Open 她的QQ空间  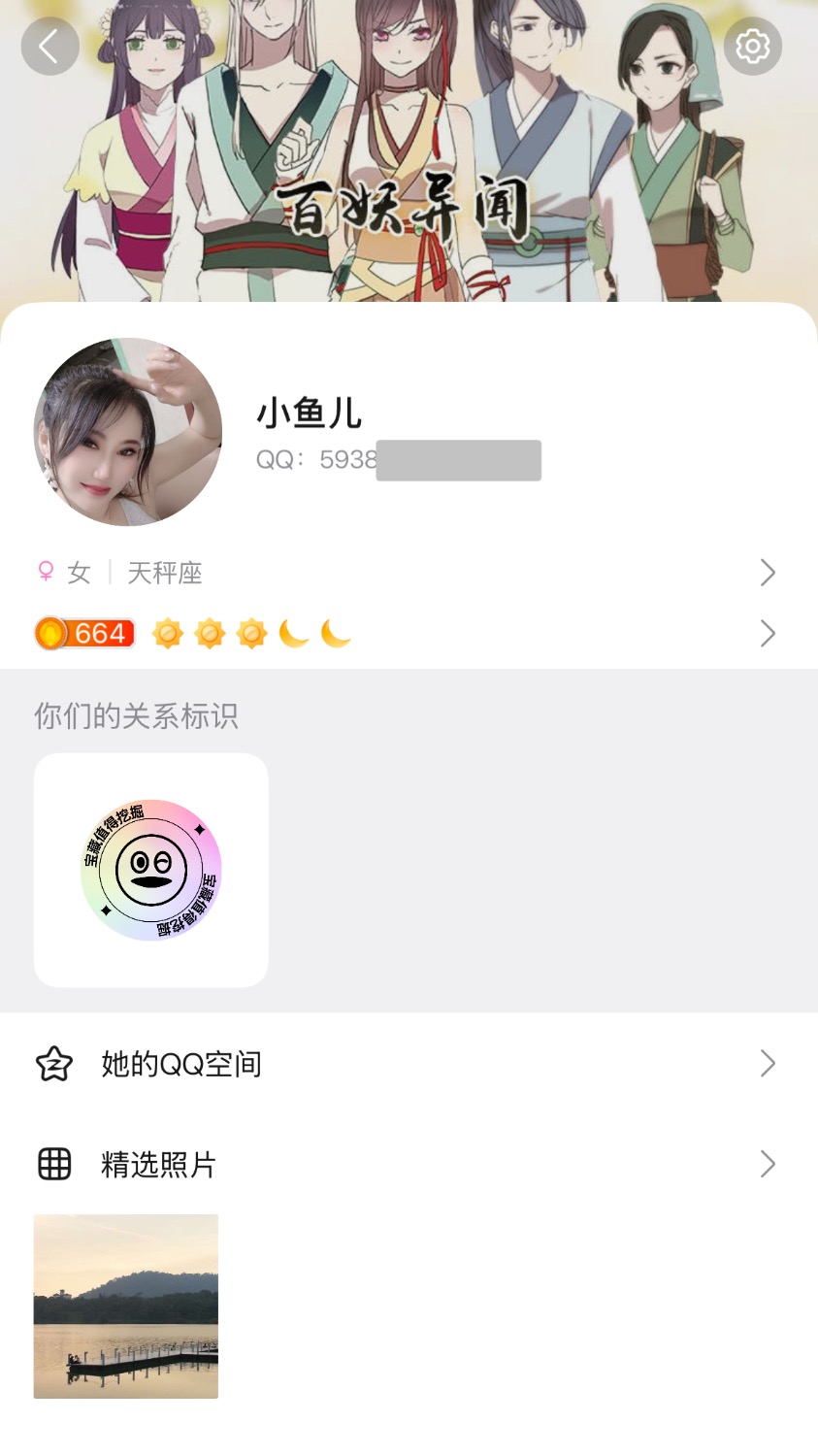pyautogui.click(x=408, y=1064)
